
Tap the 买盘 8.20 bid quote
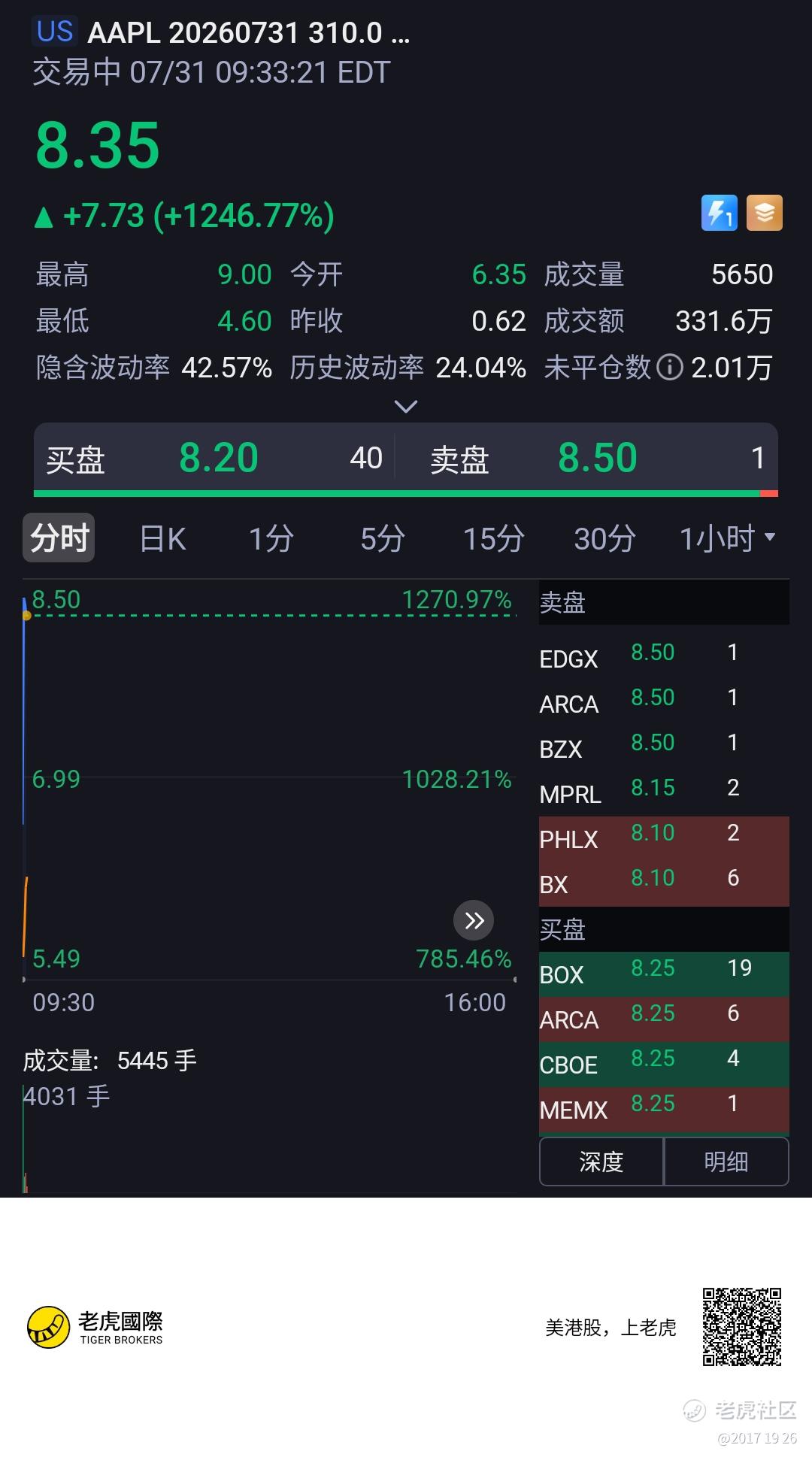point(214,458)
